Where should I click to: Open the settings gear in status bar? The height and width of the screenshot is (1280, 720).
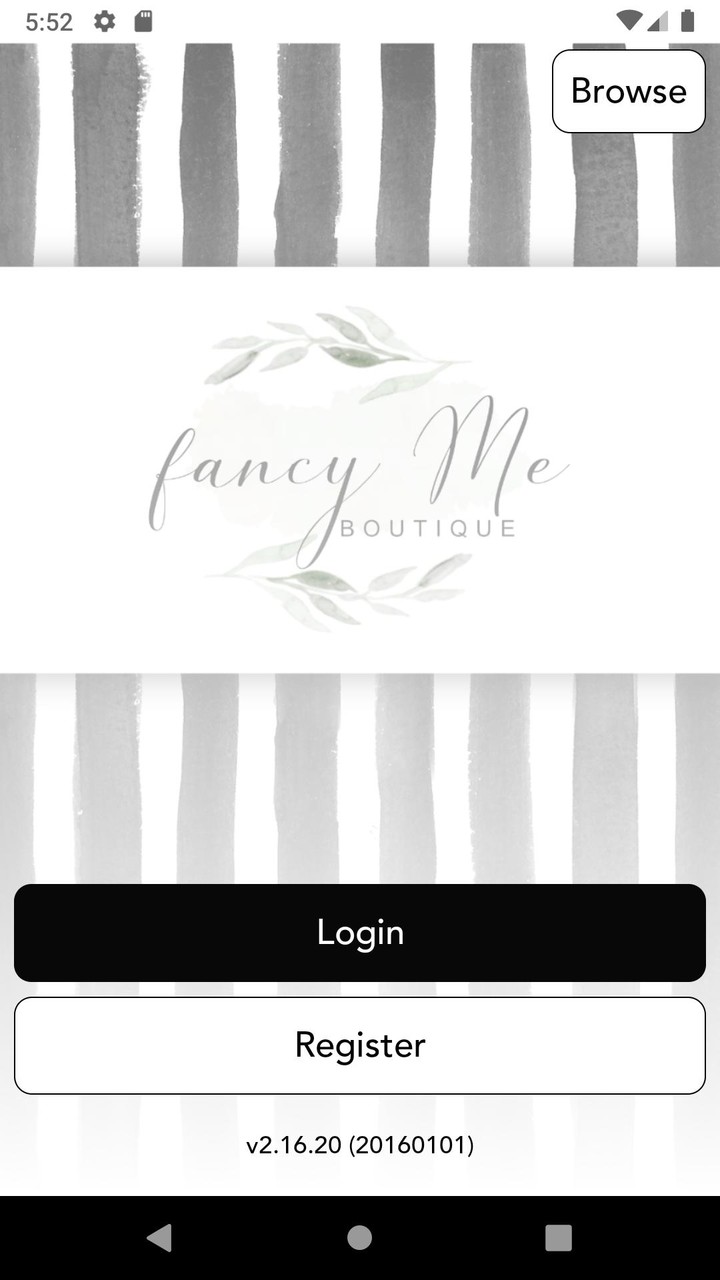click(x=104, y=20)
